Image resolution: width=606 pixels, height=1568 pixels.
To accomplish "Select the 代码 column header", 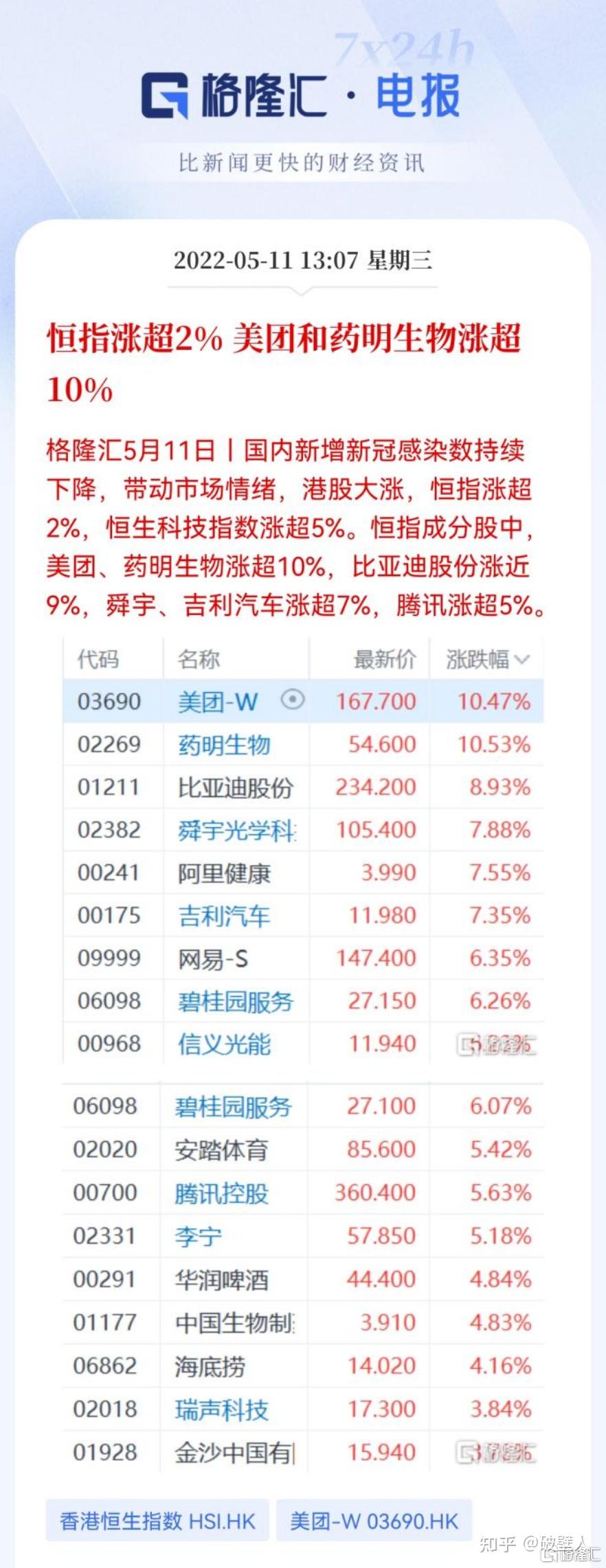I will tap(96, 658).
